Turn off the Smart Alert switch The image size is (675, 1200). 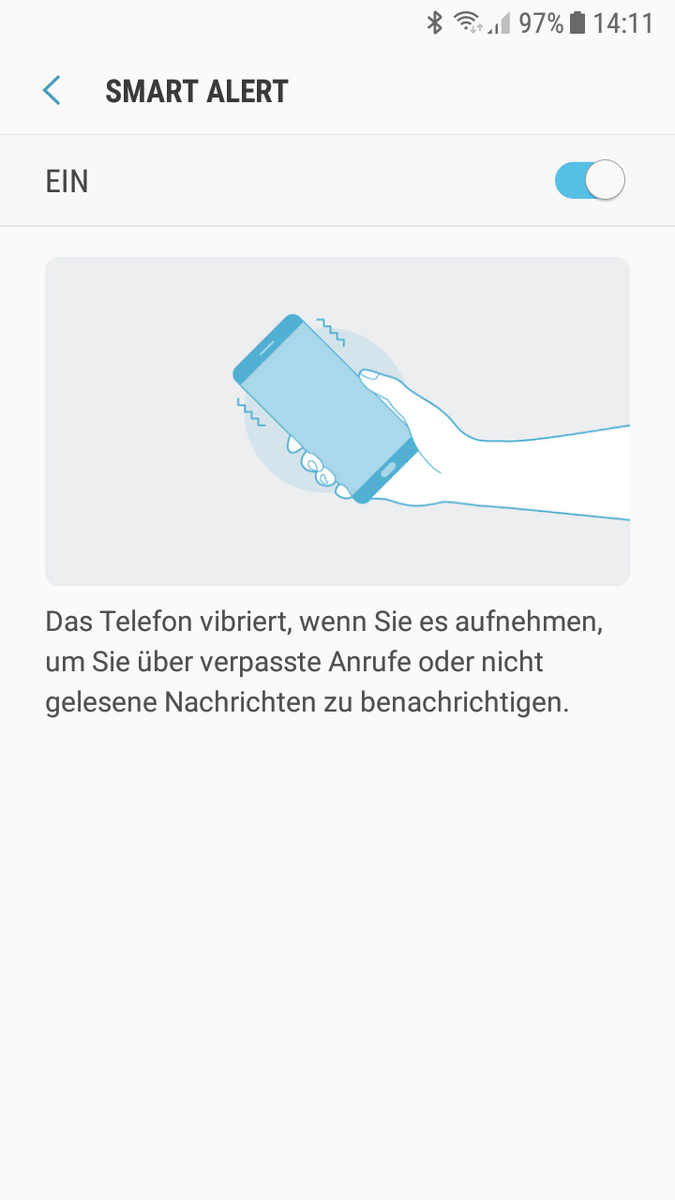590,181
